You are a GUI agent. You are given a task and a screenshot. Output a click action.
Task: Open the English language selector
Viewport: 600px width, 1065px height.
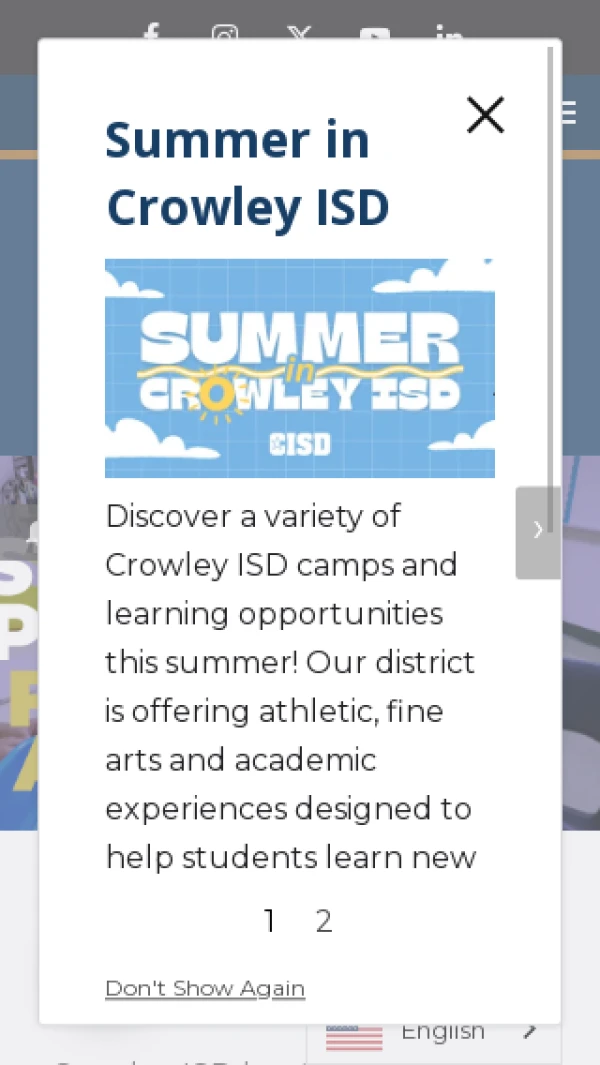434,1033
